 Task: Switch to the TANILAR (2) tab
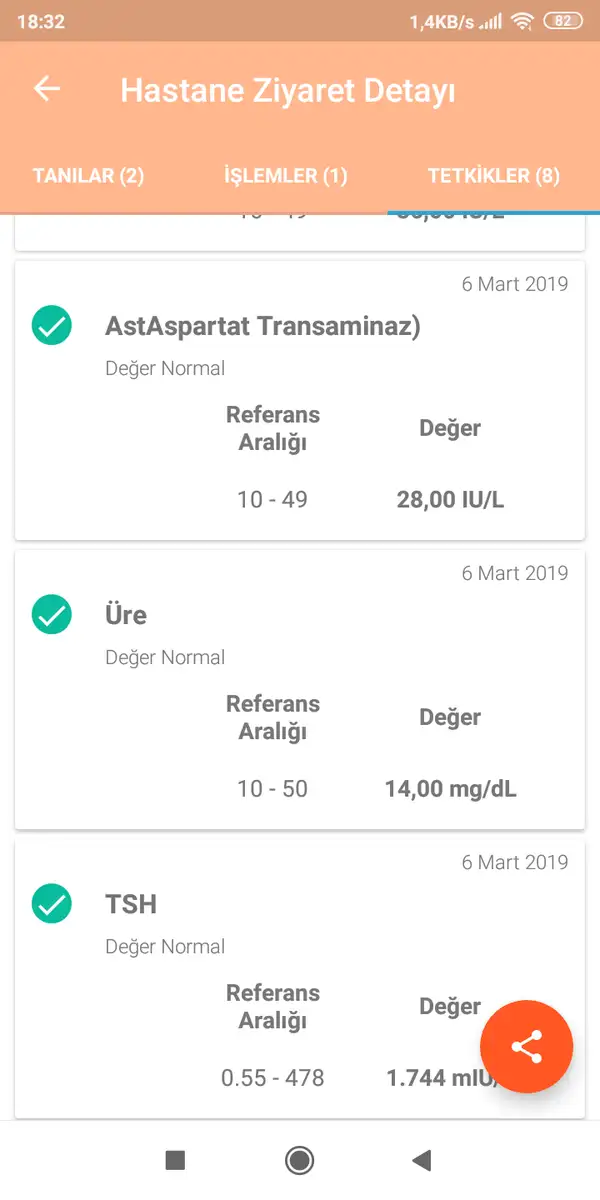(89, 176)
